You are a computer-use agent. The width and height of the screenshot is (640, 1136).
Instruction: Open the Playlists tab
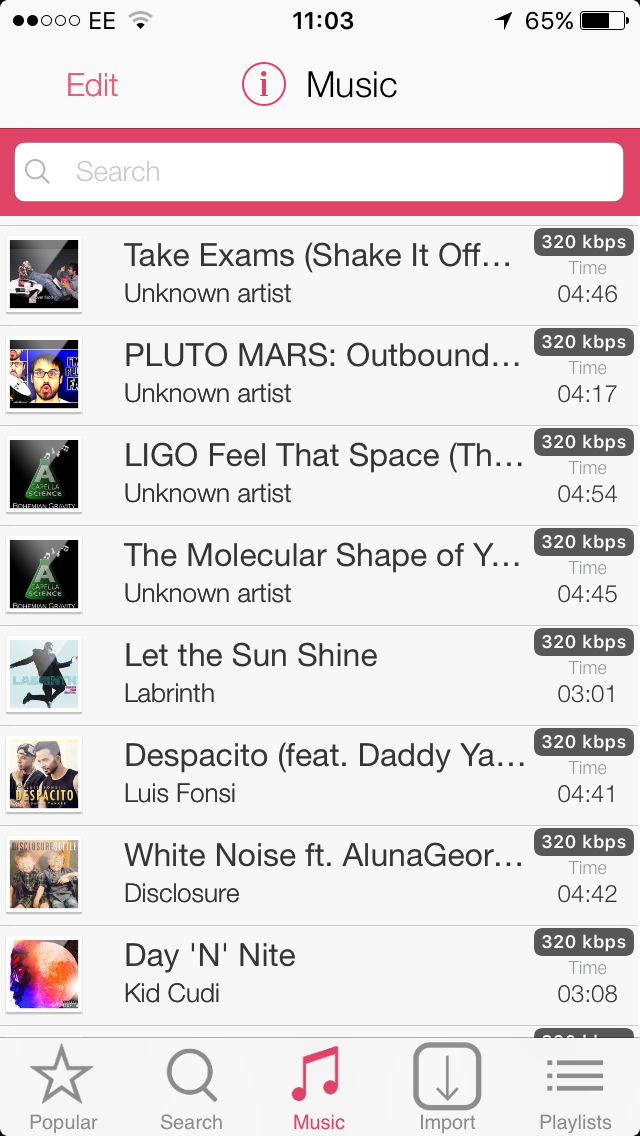coord(575,1088)
